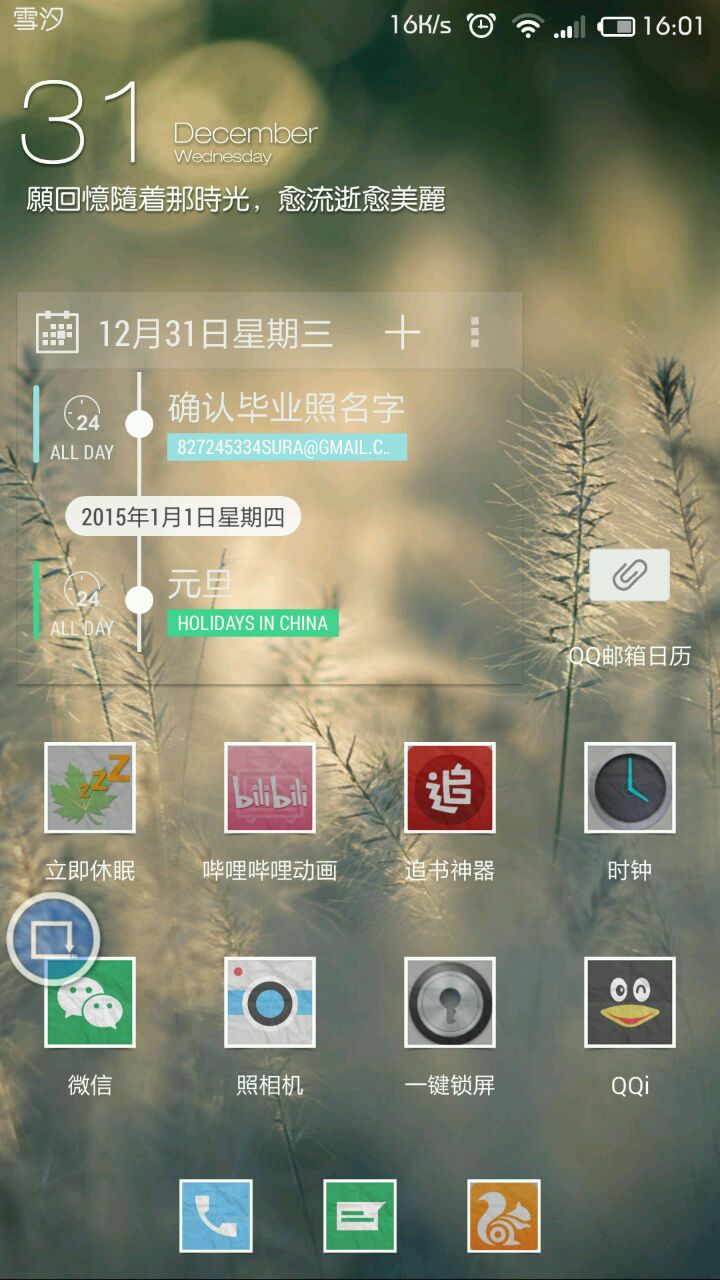Open 追书神器 app
Image resolution: width=720 pixels, height=1280 pixels.
450,788
